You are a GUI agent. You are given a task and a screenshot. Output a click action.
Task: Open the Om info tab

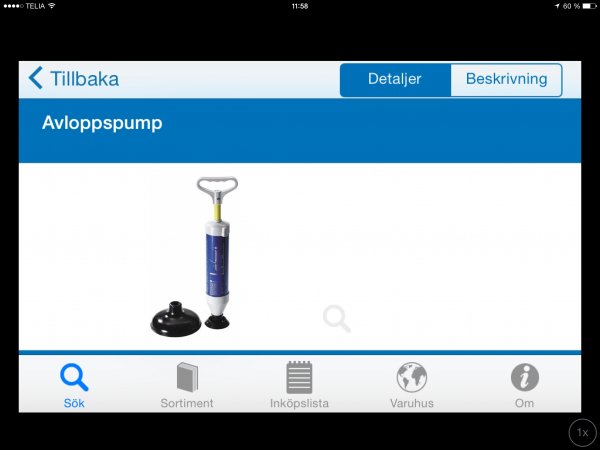click(524, 385)
